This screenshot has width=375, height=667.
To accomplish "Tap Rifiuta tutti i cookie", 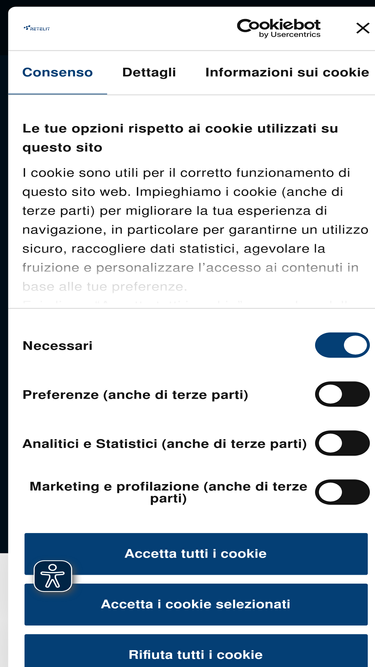I will tap(196, 651).
